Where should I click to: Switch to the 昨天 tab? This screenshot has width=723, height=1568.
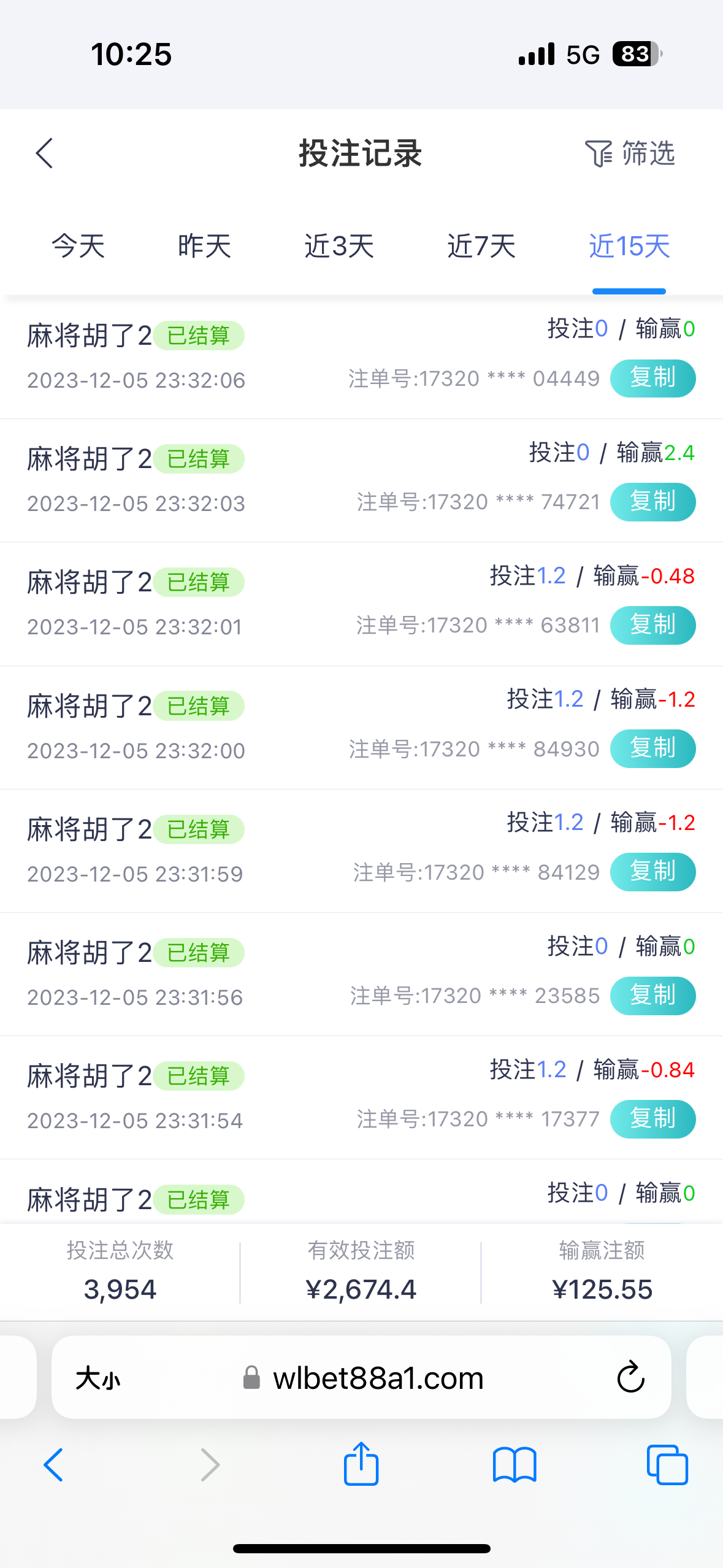coord(204,247)
